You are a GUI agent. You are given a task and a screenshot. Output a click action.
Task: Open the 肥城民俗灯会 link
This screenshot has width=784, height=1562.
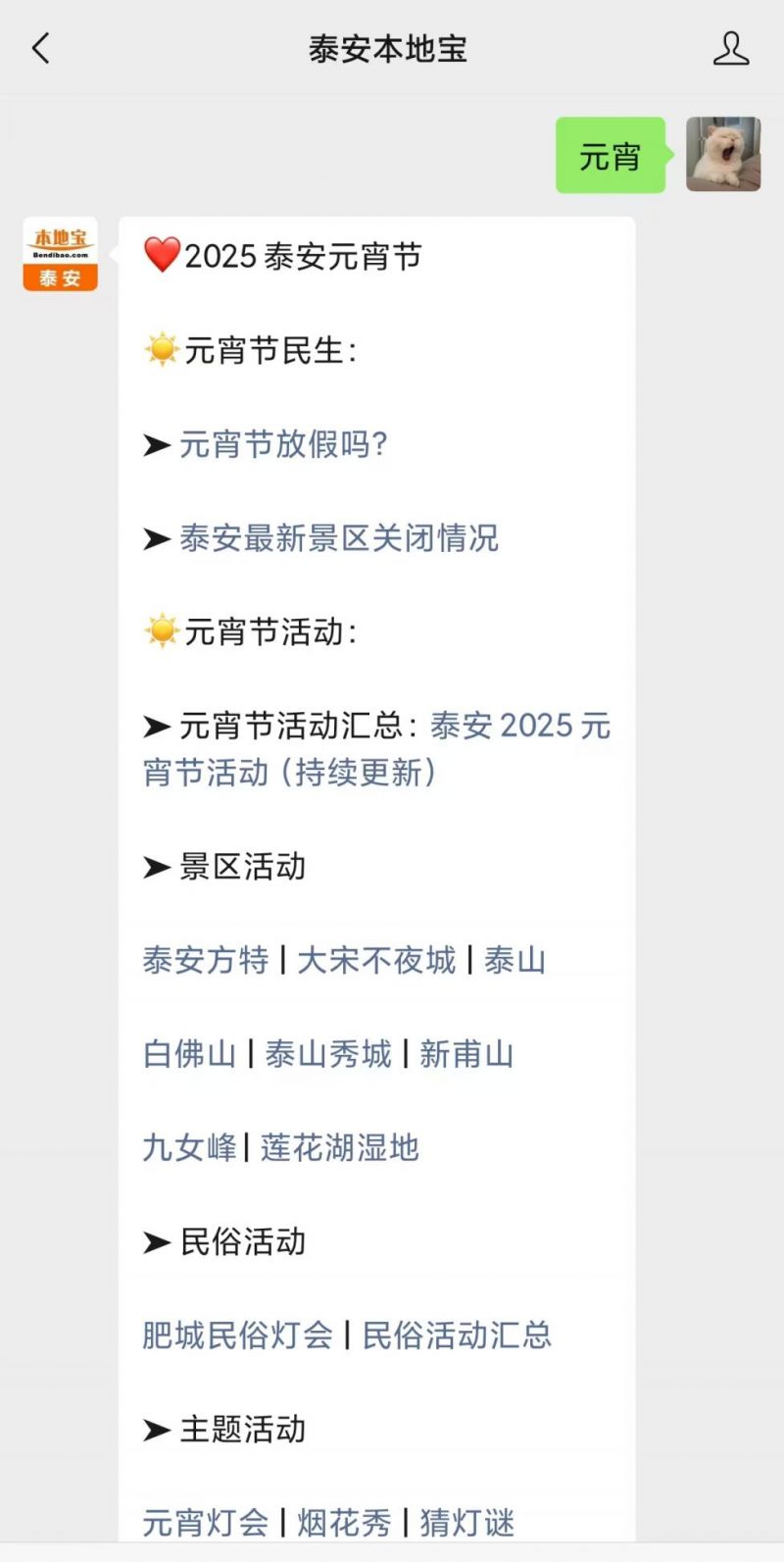click(238, 1335)
